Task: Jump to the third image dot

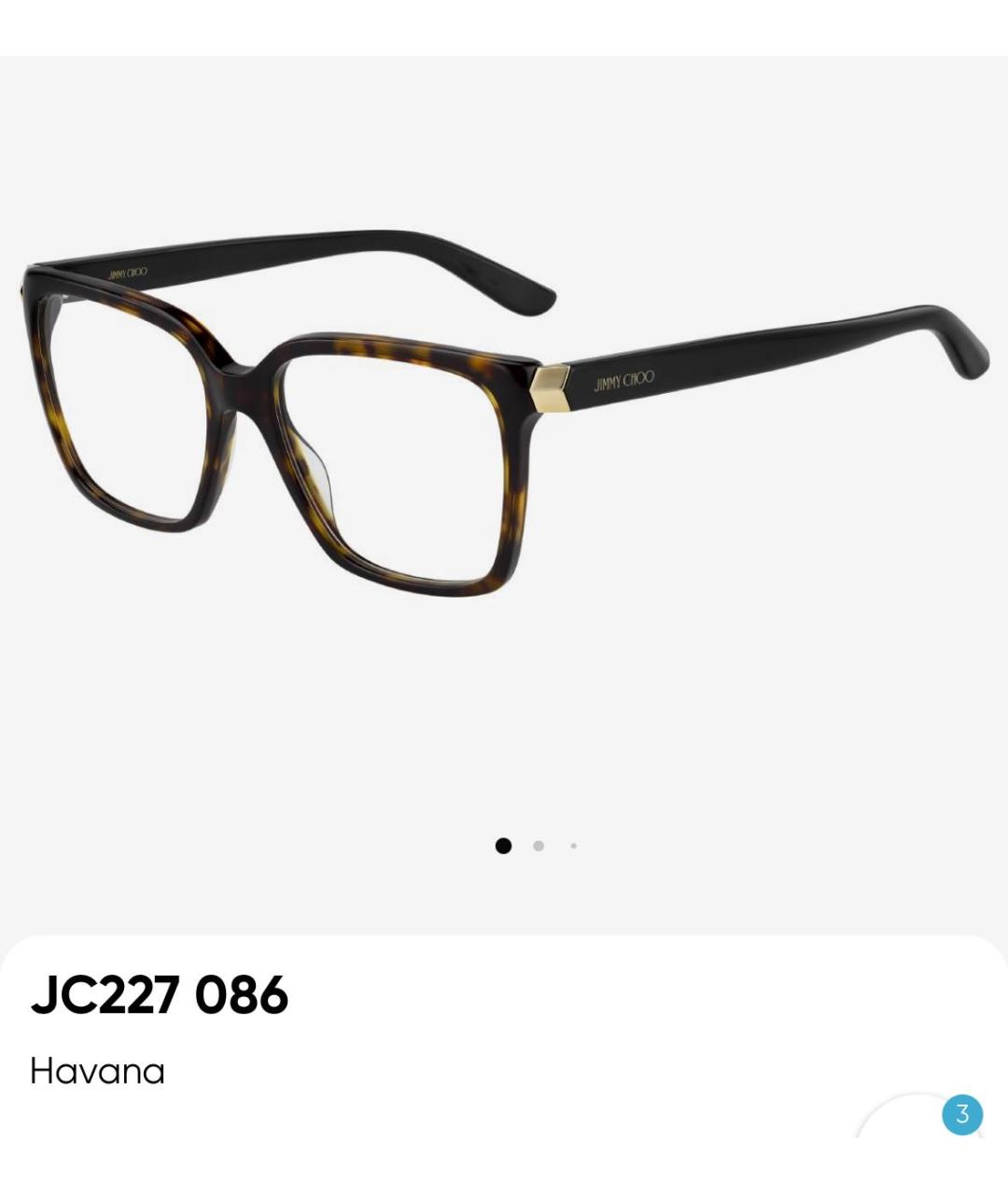Action: [573, 846]
